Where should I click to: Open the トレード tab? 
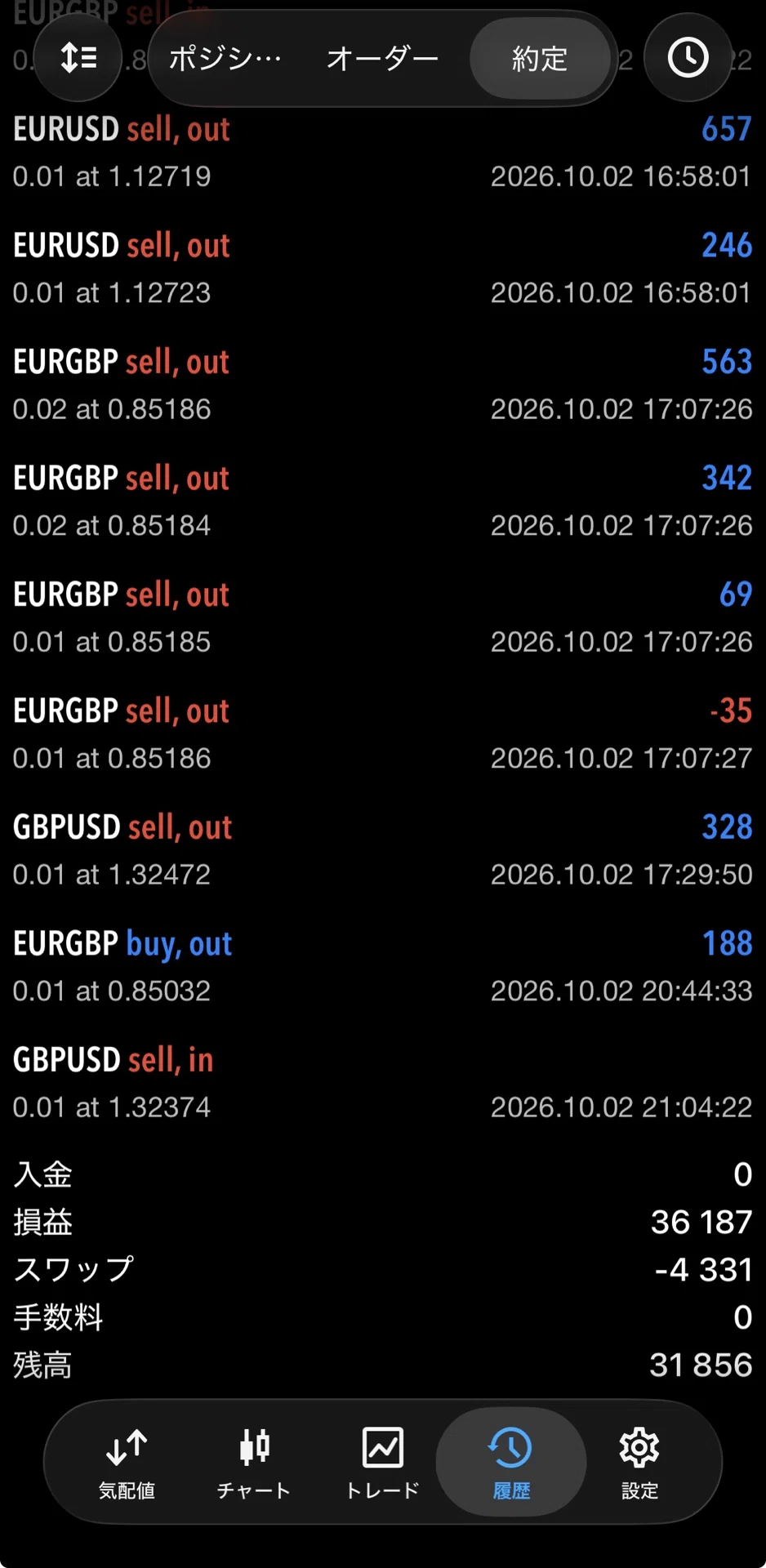click(x=382, y=1463)
